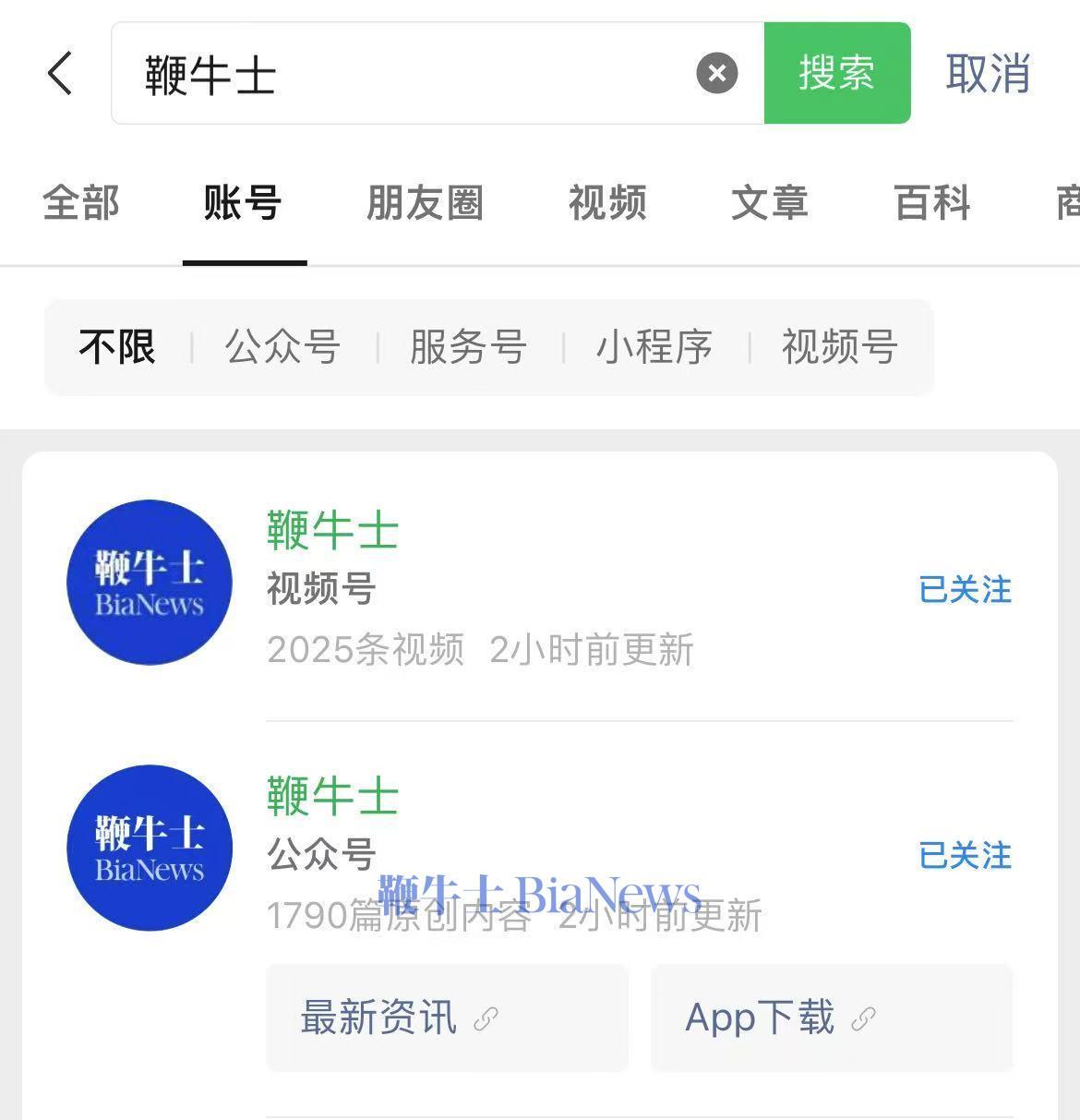Switch to the 朋友圈 tab
Viewport: 1080px width, 1120px height.
coord(424,204)
